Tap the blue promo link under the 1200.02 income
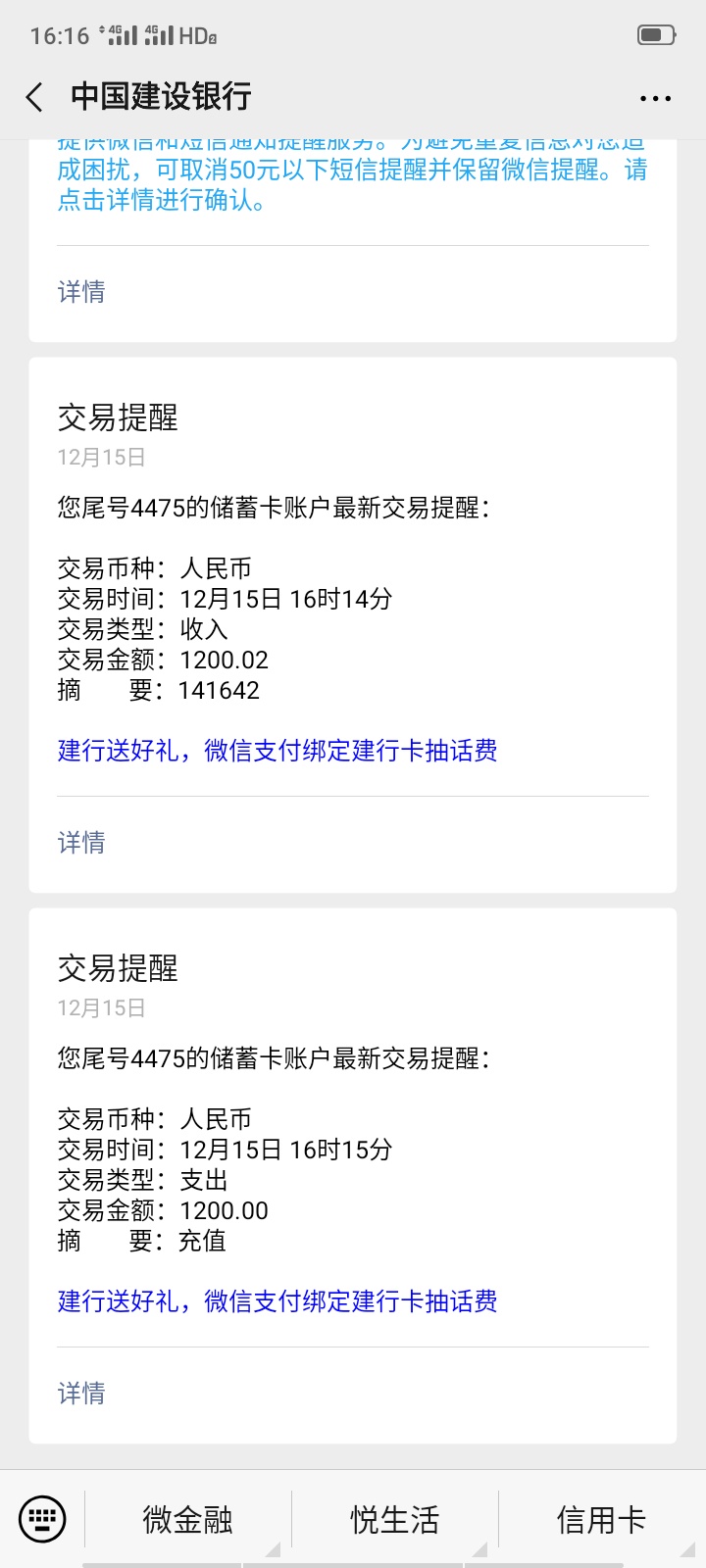706x1568 pixels. tap(277, 751)
